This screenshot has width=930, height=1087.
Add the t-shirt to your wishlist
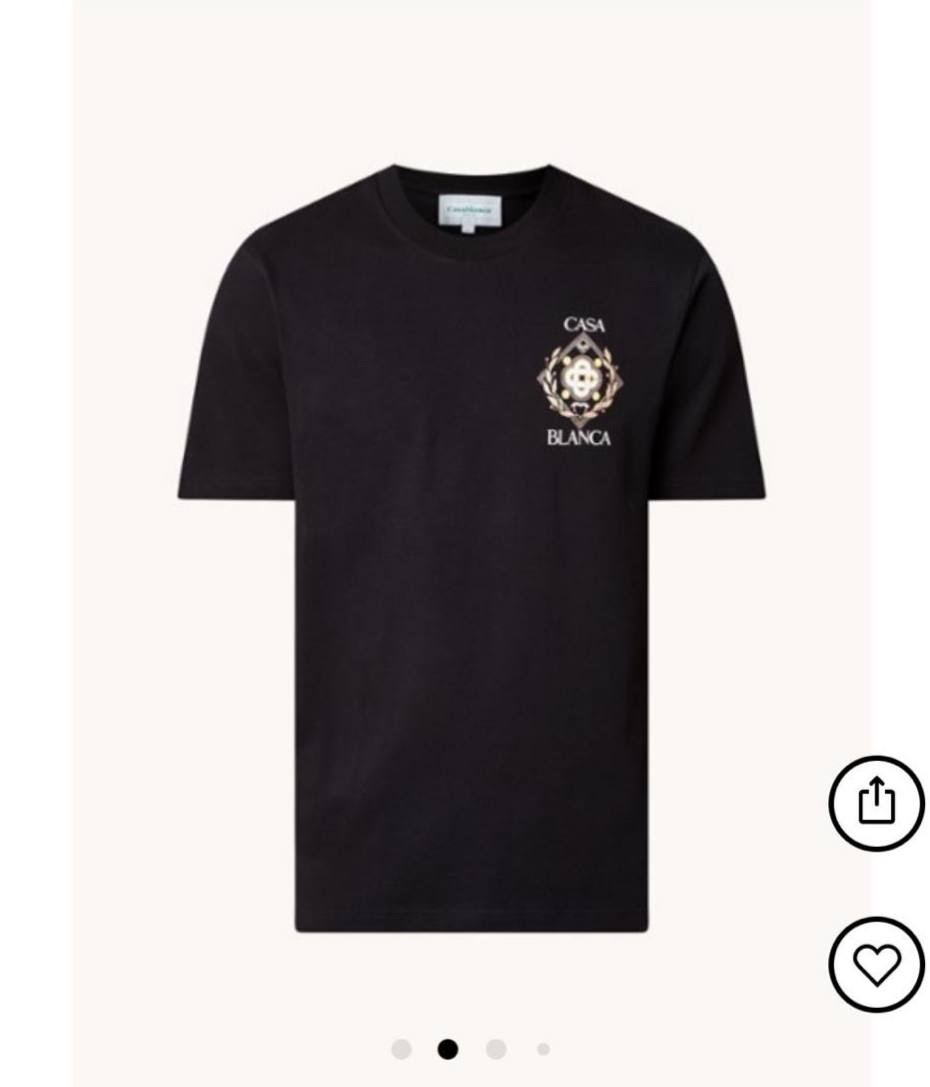[876, 964]
